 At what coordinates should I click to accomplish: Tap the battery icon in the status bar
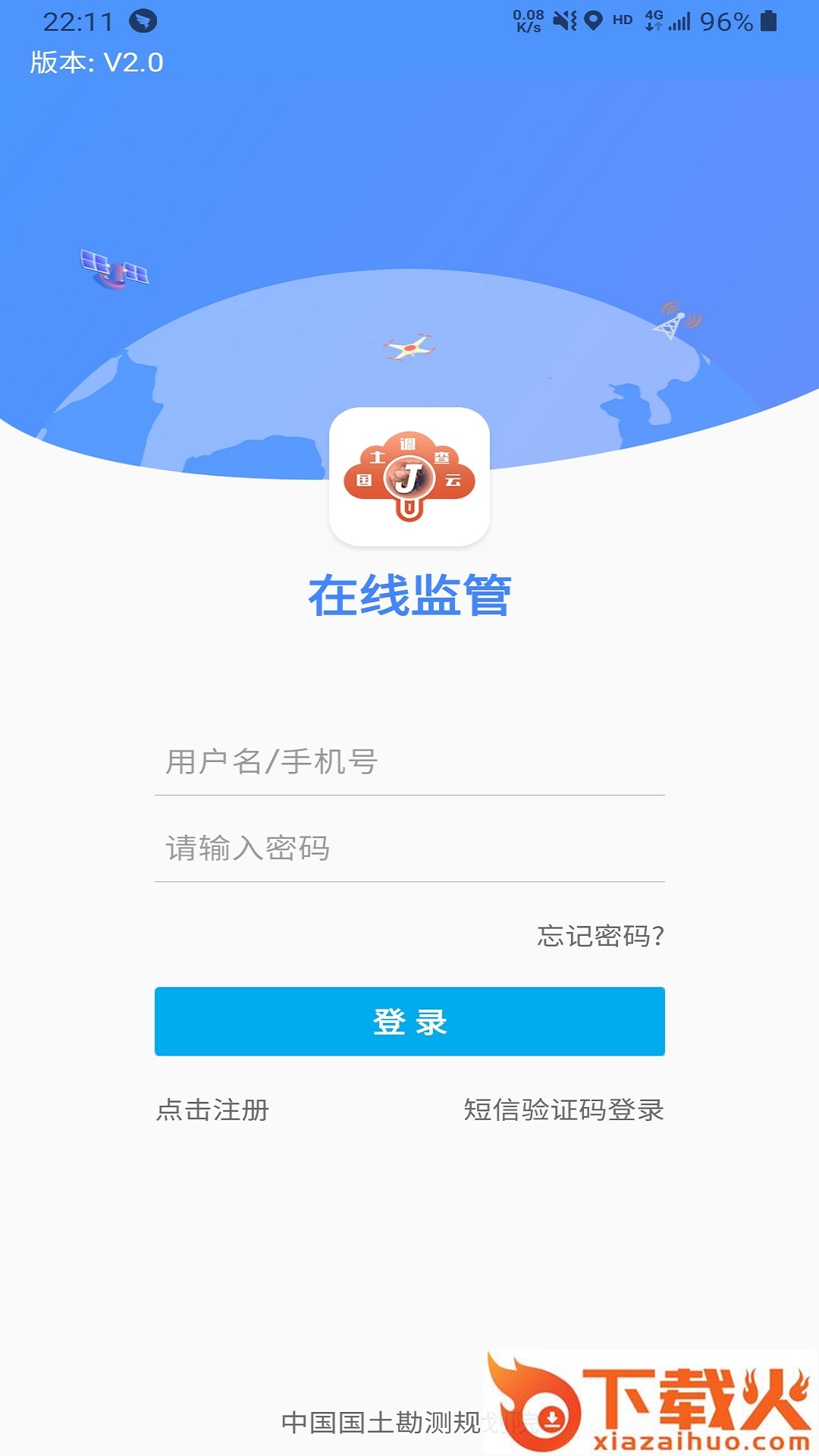pos(768,20)
